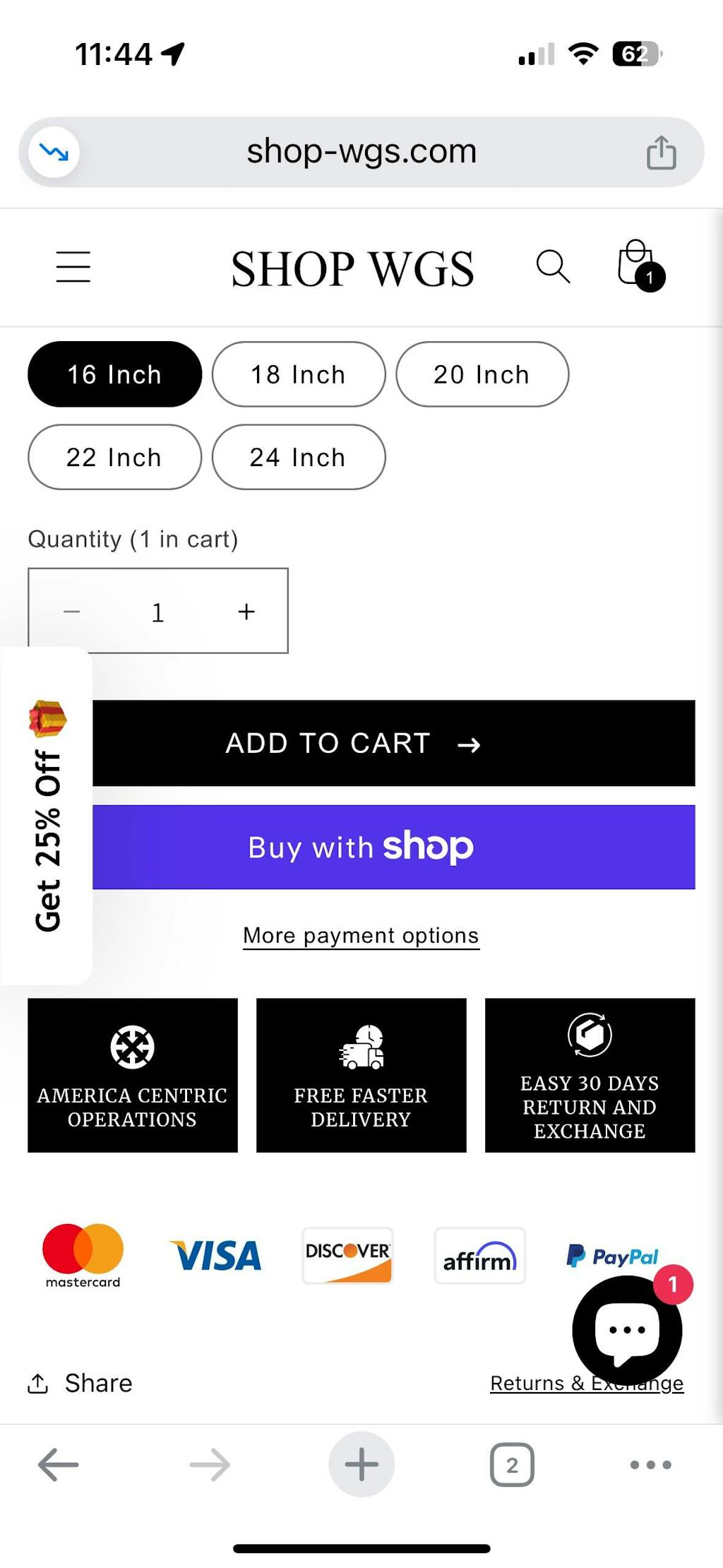Open the hamburger menu

(73, 267)
